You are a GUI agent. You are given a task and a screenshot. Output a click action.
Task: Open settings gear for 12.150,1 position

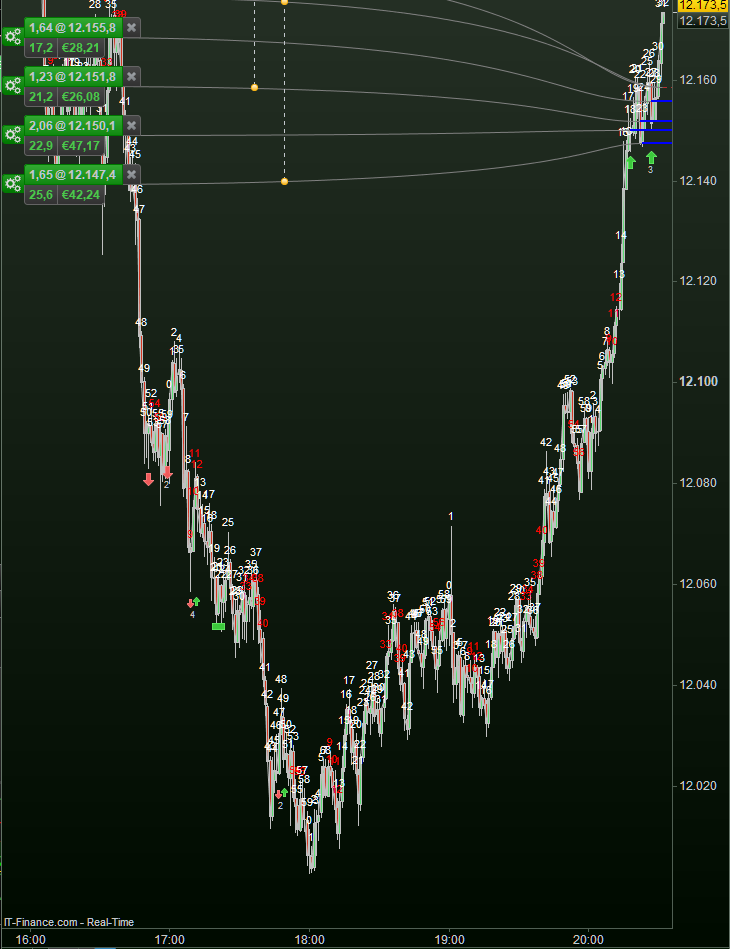[12, 135]
